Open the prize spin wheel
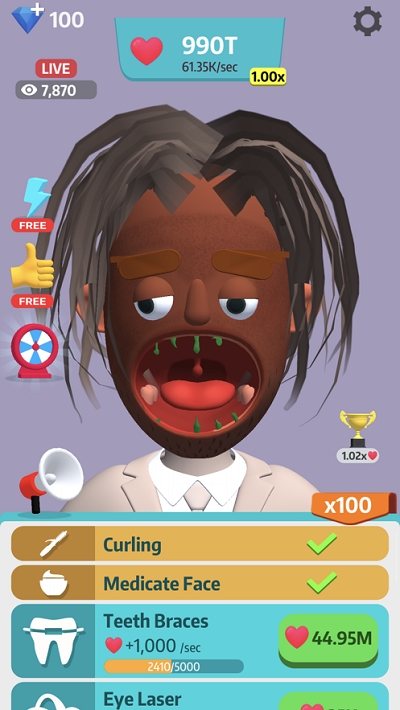 pyautogui.click(x=35, y=351)
